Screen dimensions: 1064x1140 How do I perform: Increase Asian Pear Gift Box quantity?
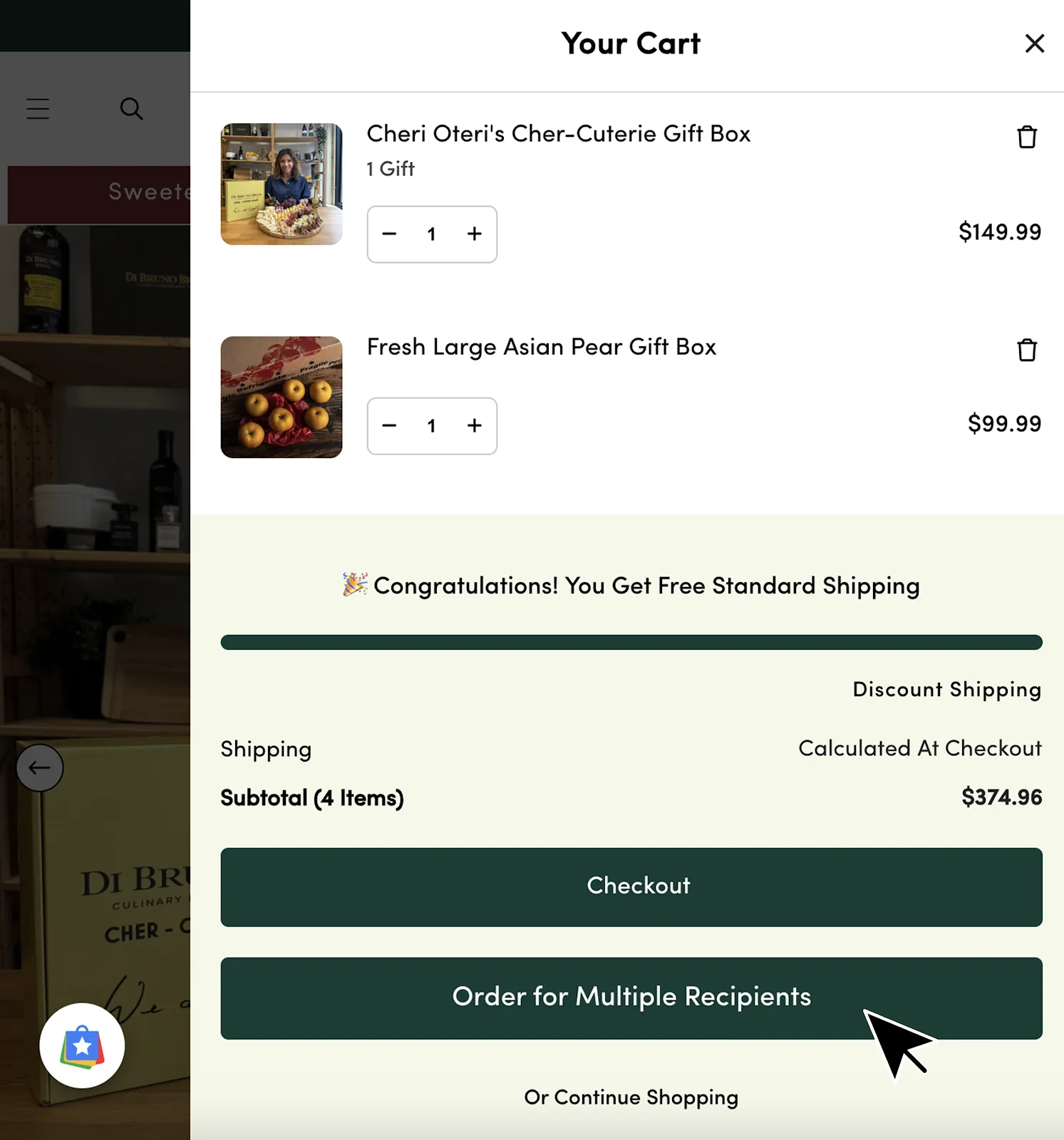[x=474, y=425]
